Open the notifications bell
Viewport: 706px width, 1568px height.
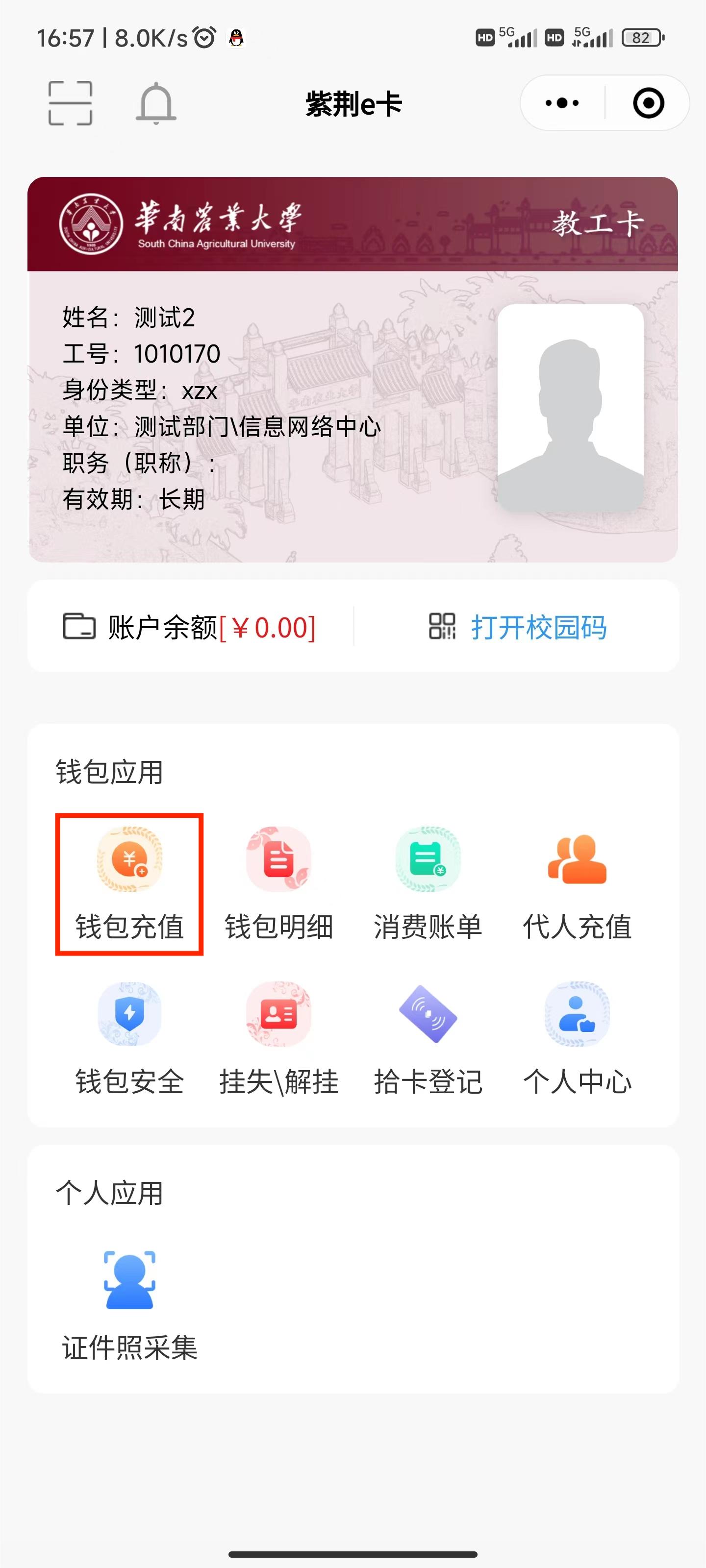[156, 103]
